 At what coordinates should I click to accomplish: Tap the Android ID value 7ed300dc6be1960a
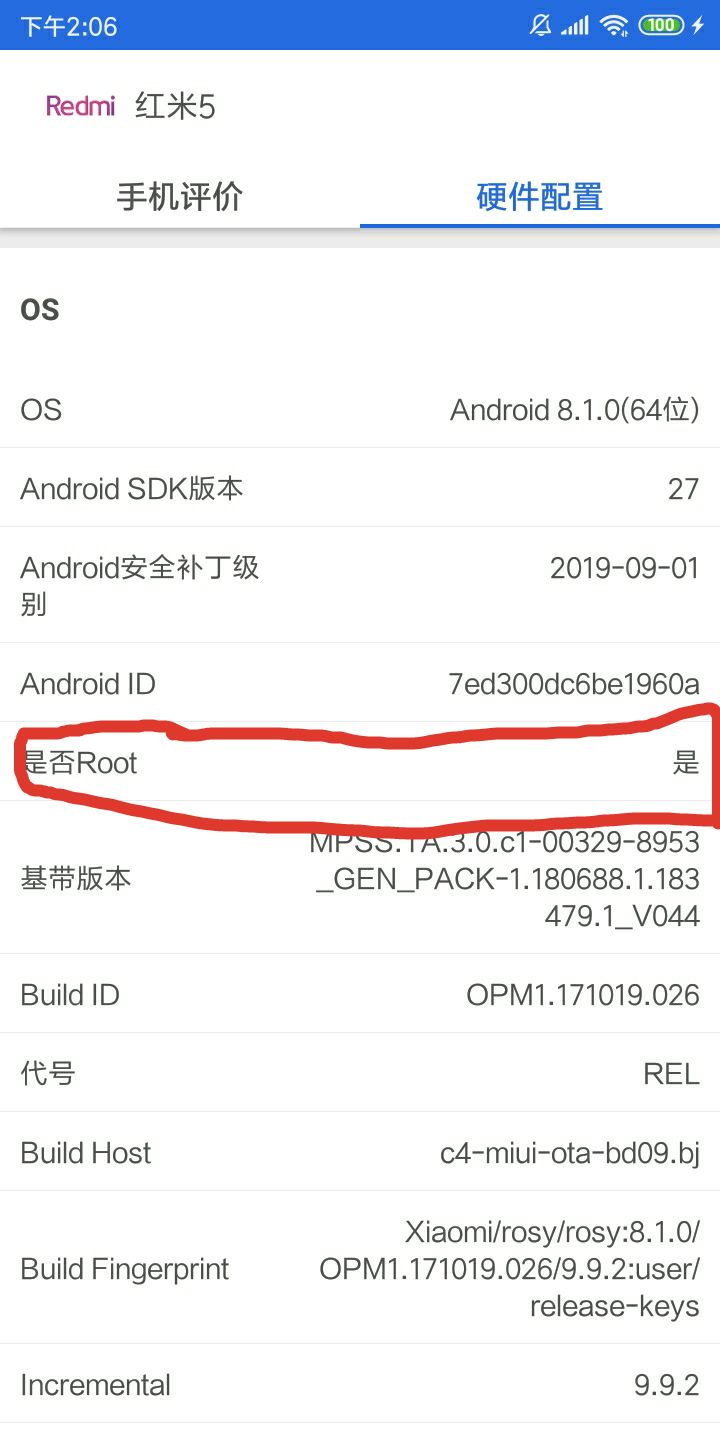click(574, 684)
